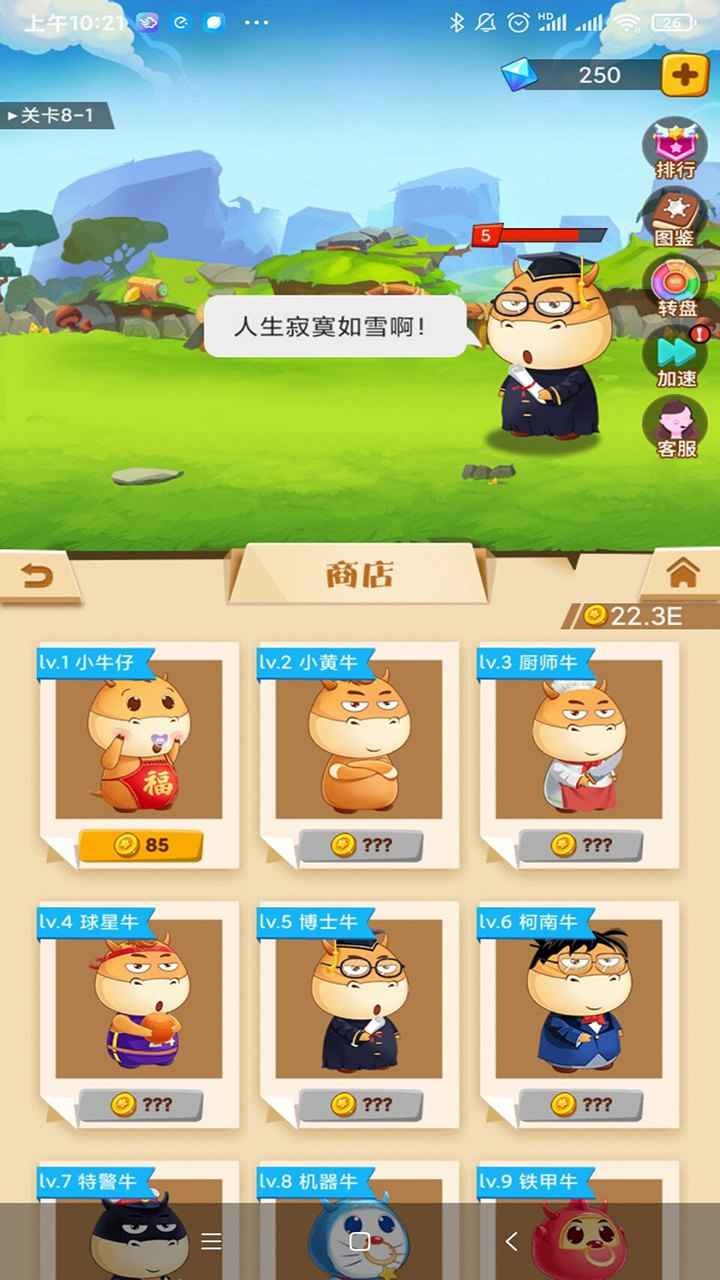The height and width of the screenshot is (1280, 720).
Task: Open the system recent apps menu
Action: coord(211,1241)
